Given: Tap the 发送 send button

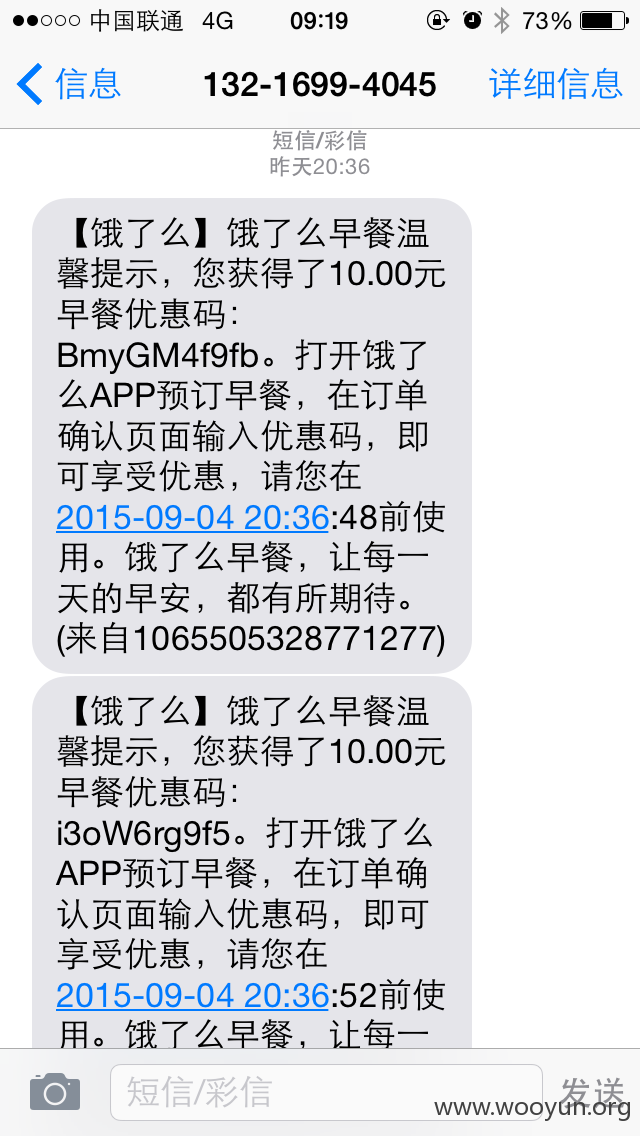Looking at the screenshot, I should pos(591,1092).
